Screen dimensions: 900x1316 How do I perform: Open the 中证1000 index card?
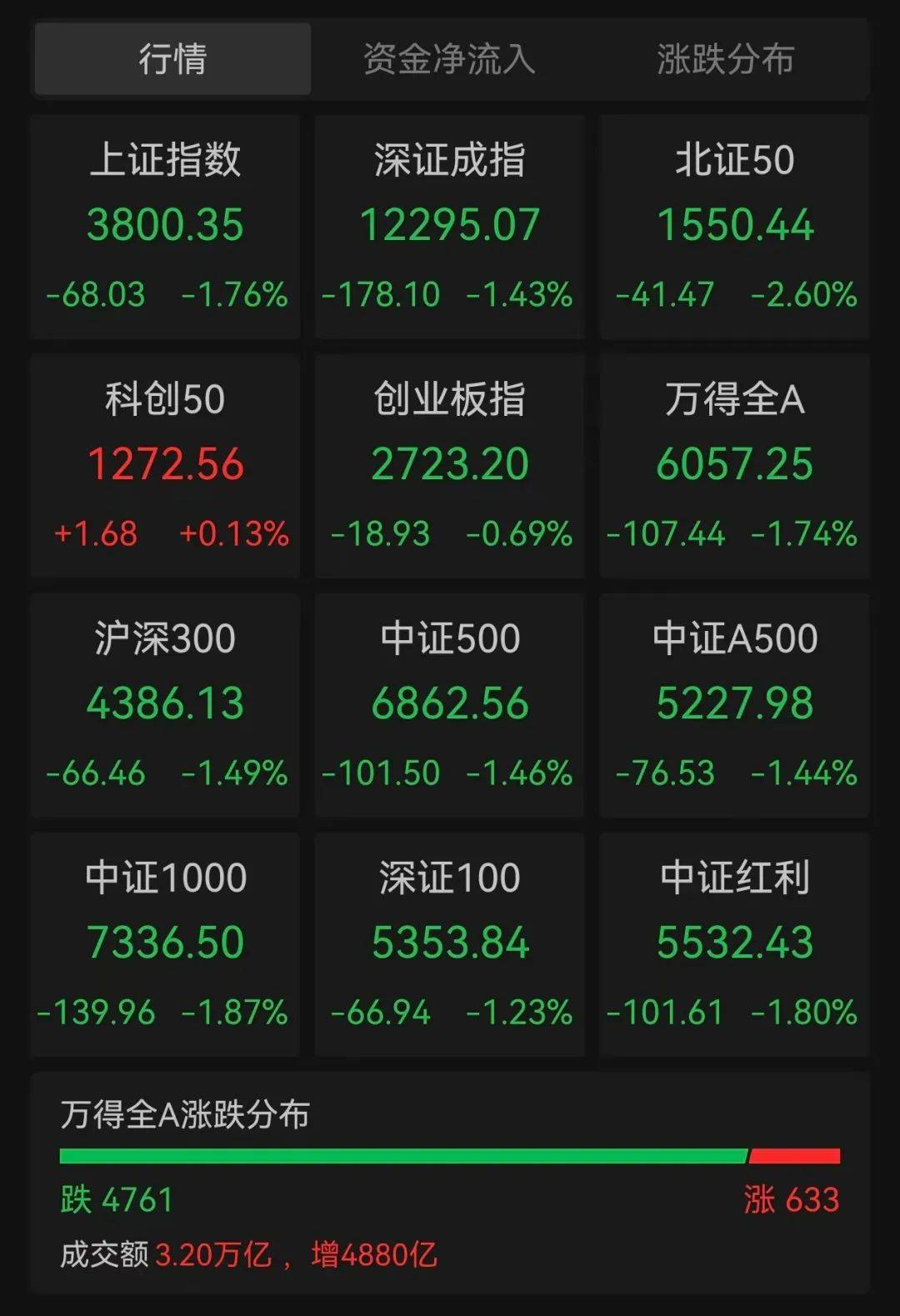(165, 942)
